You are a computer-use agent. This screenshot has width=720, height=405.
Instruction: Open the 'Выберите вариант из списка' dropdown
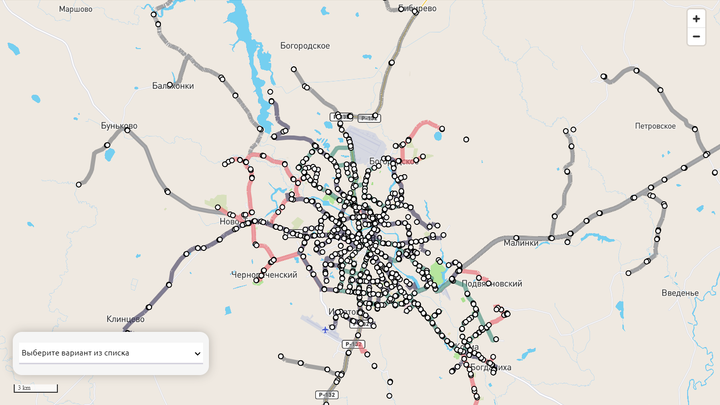pos(111,353)
